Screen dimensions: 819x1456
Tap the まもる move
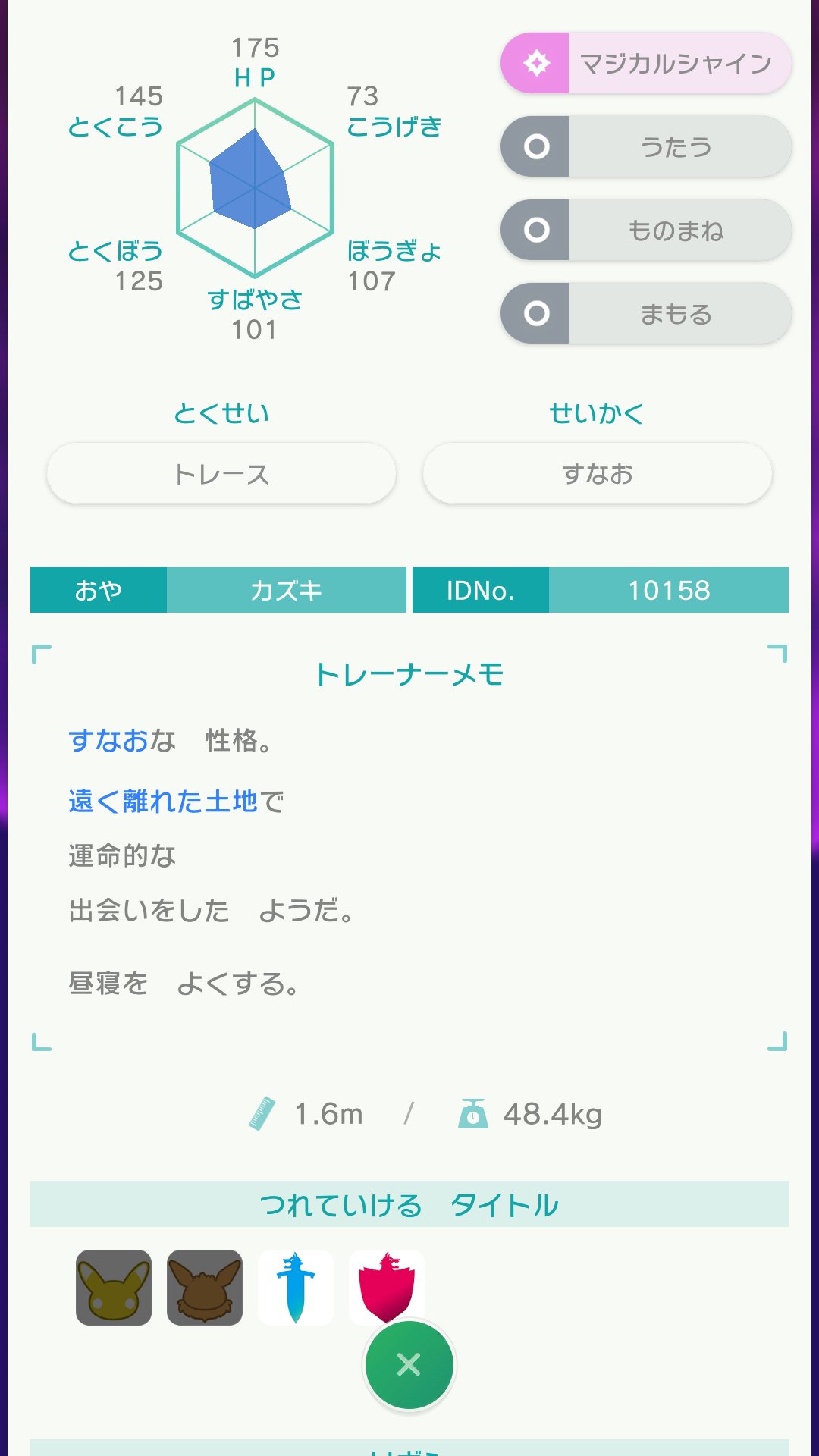pyautogui.click(x=646, y=313)
